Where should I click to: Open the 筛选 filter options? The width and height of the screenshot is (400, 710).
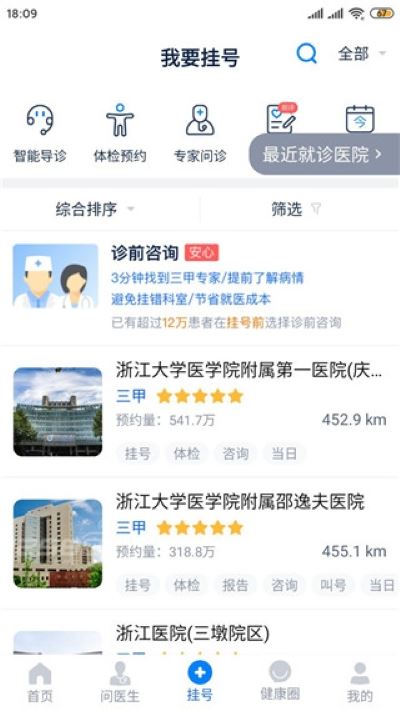click(x=296, y=209)
